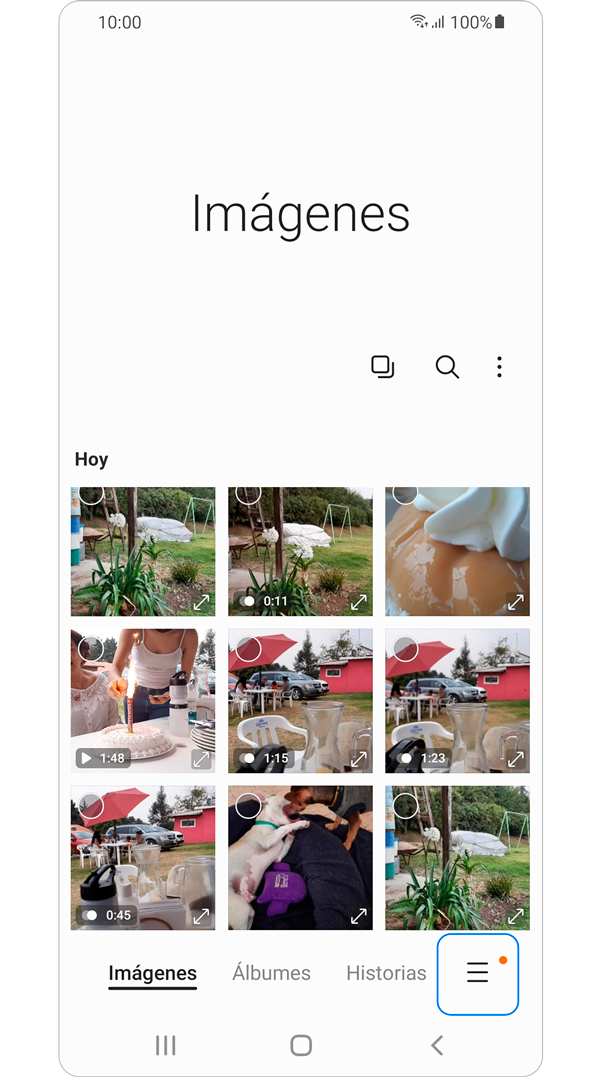Open the dog with purple toy photo
The width and height of the screenshot is (600, 1077).
300,858
